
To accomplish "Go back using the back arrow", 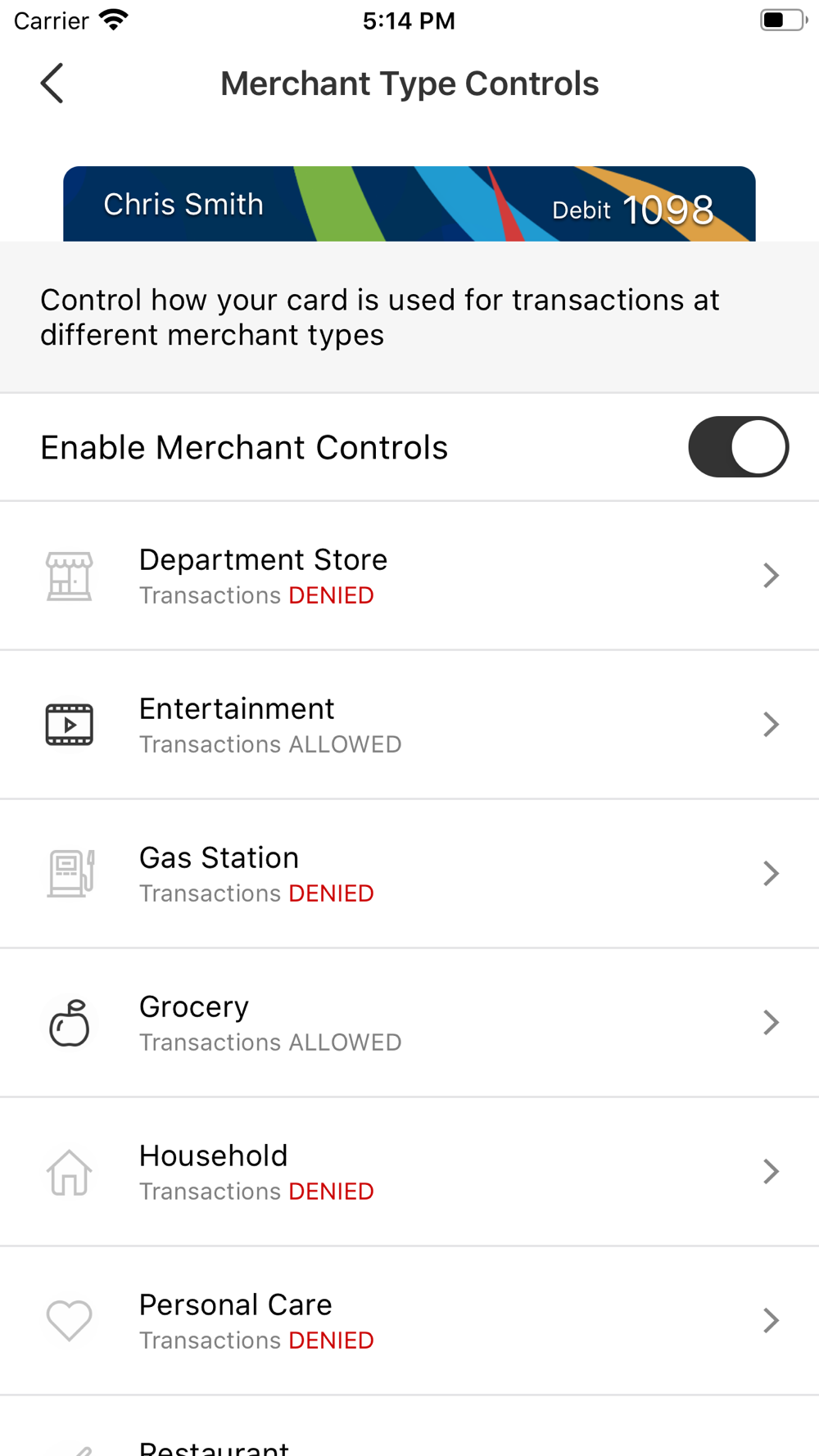I will click(x=52, y=84).
